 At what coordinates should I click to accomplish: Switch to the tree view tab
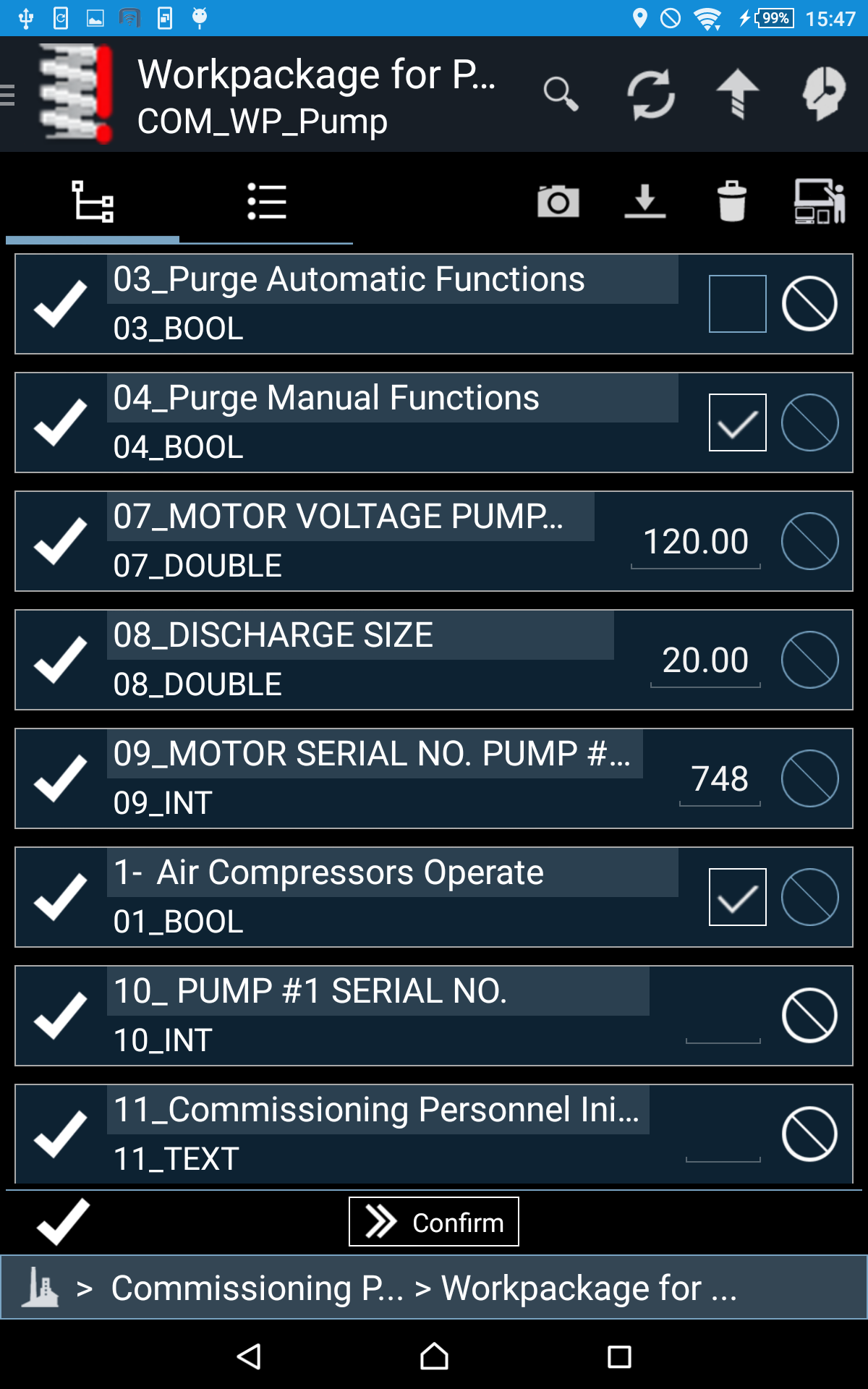93,202
